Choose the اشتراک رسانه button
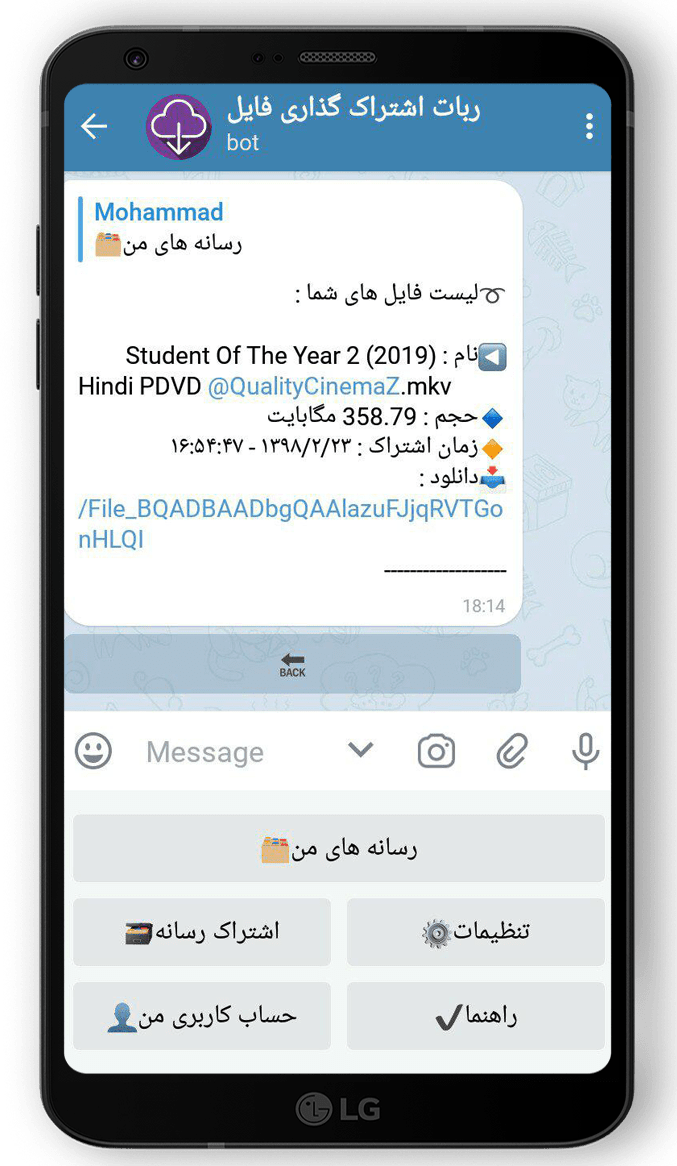 202,932
